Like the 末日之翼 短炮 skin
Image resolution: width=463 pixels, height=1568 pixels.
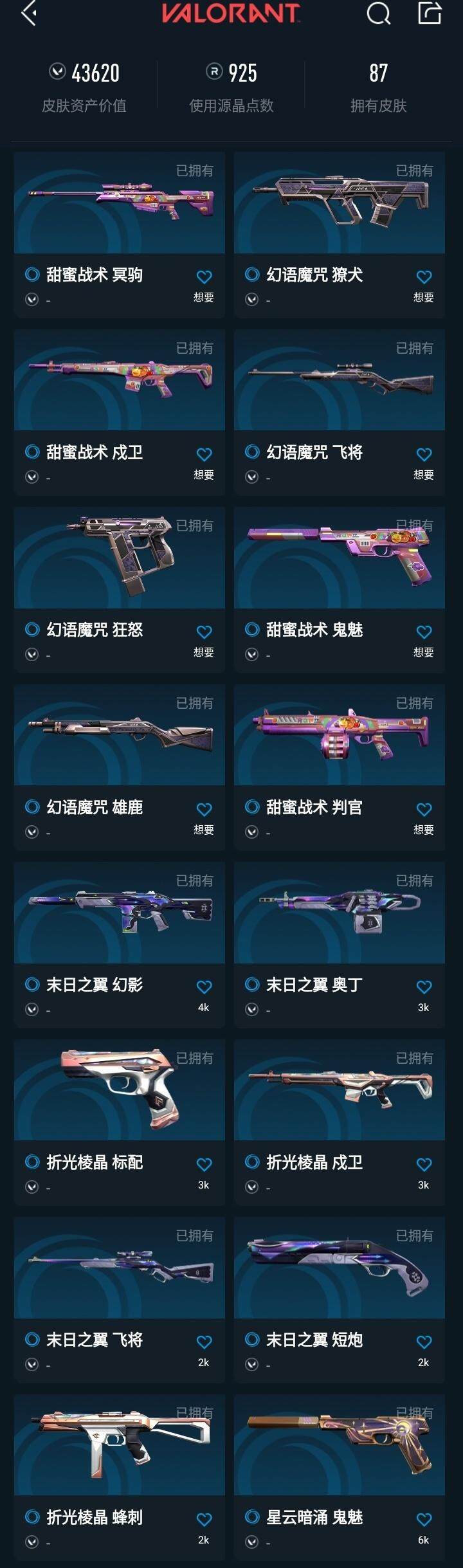pos(424,1342)
